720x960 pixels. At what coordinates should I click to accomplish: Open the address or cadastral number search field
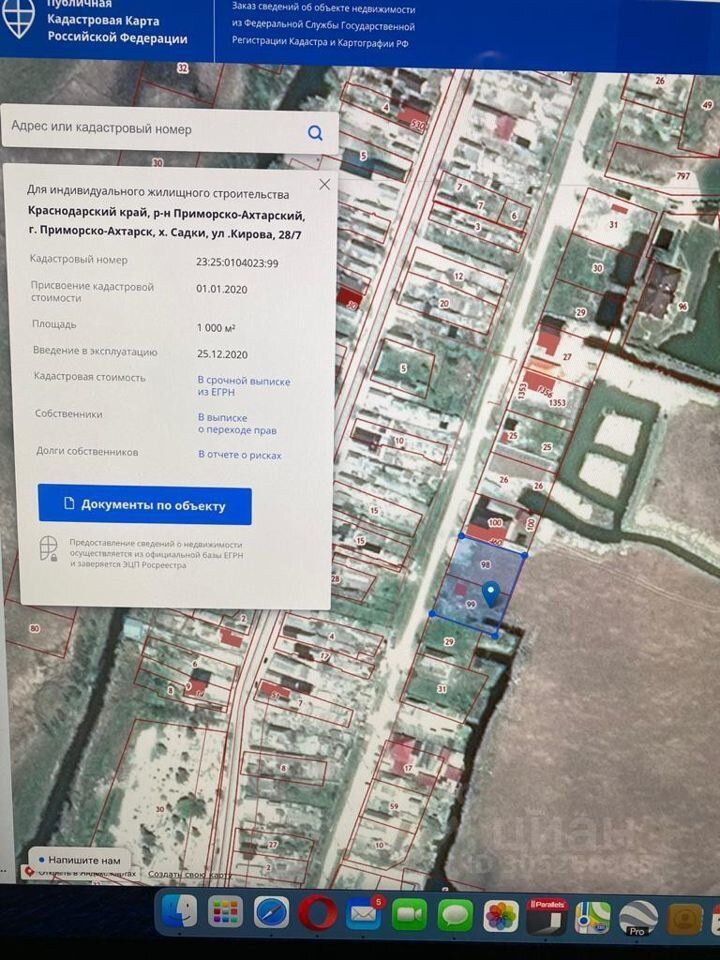coord(150,129)
